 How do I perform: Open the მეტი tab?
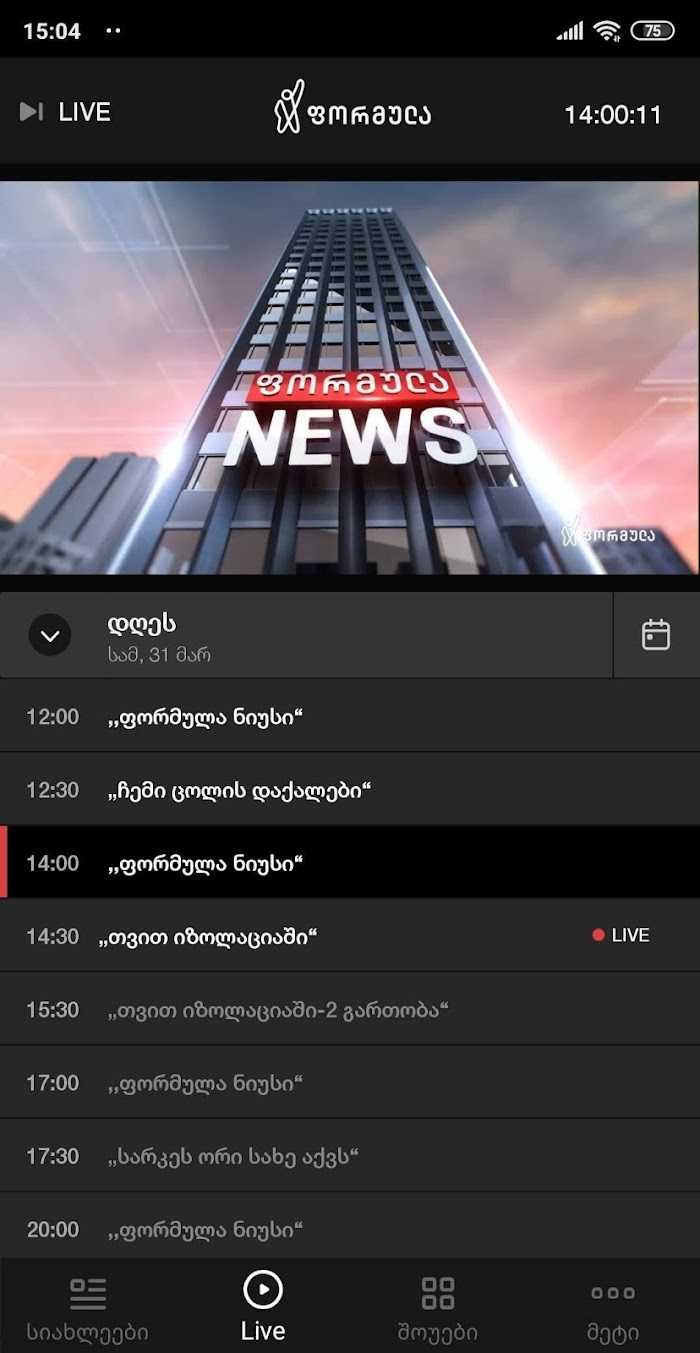click(612, 1308)
